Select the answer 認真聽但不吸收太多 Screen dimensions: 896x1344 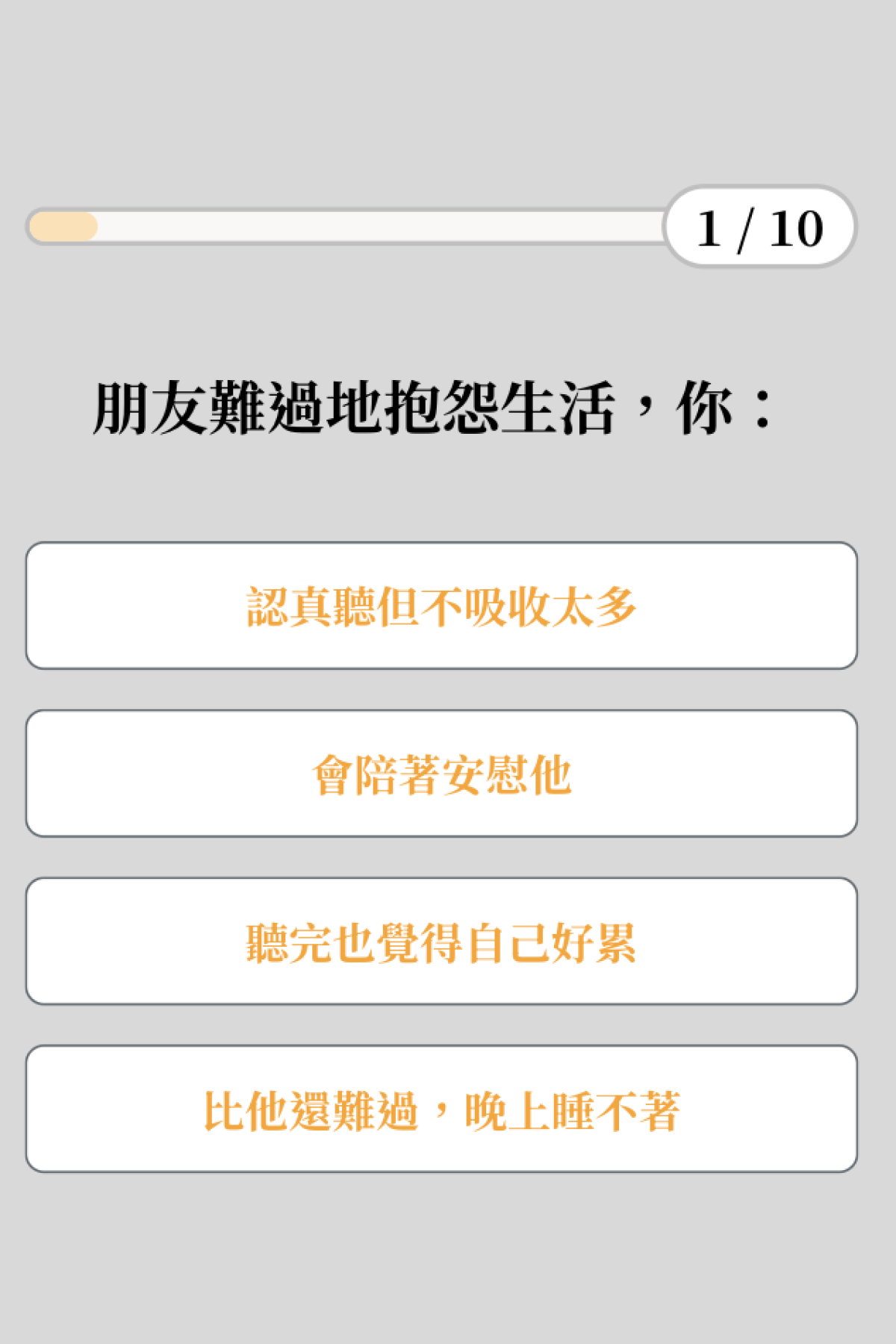click(441, 606)
